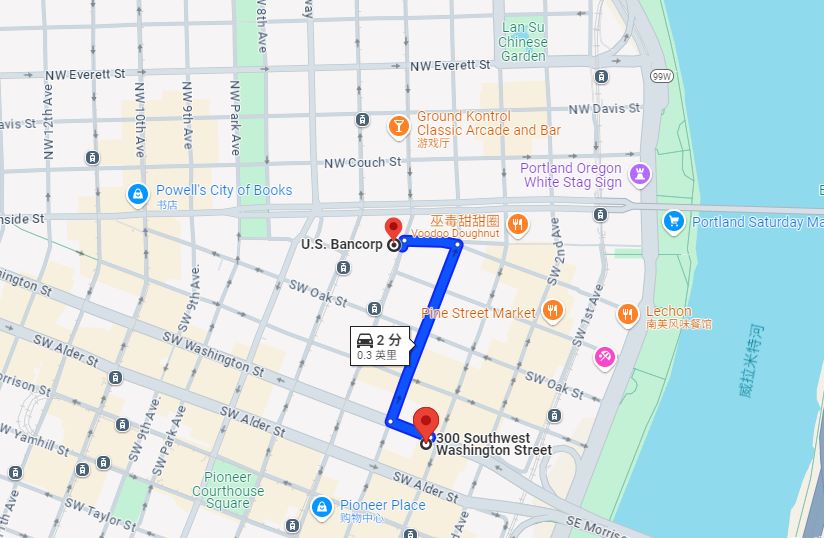Image resolution: width=824 pixels, height=538 pixels.
Task: Open Lan Su Chinese Garden on the map
Action: click(523, 43)
